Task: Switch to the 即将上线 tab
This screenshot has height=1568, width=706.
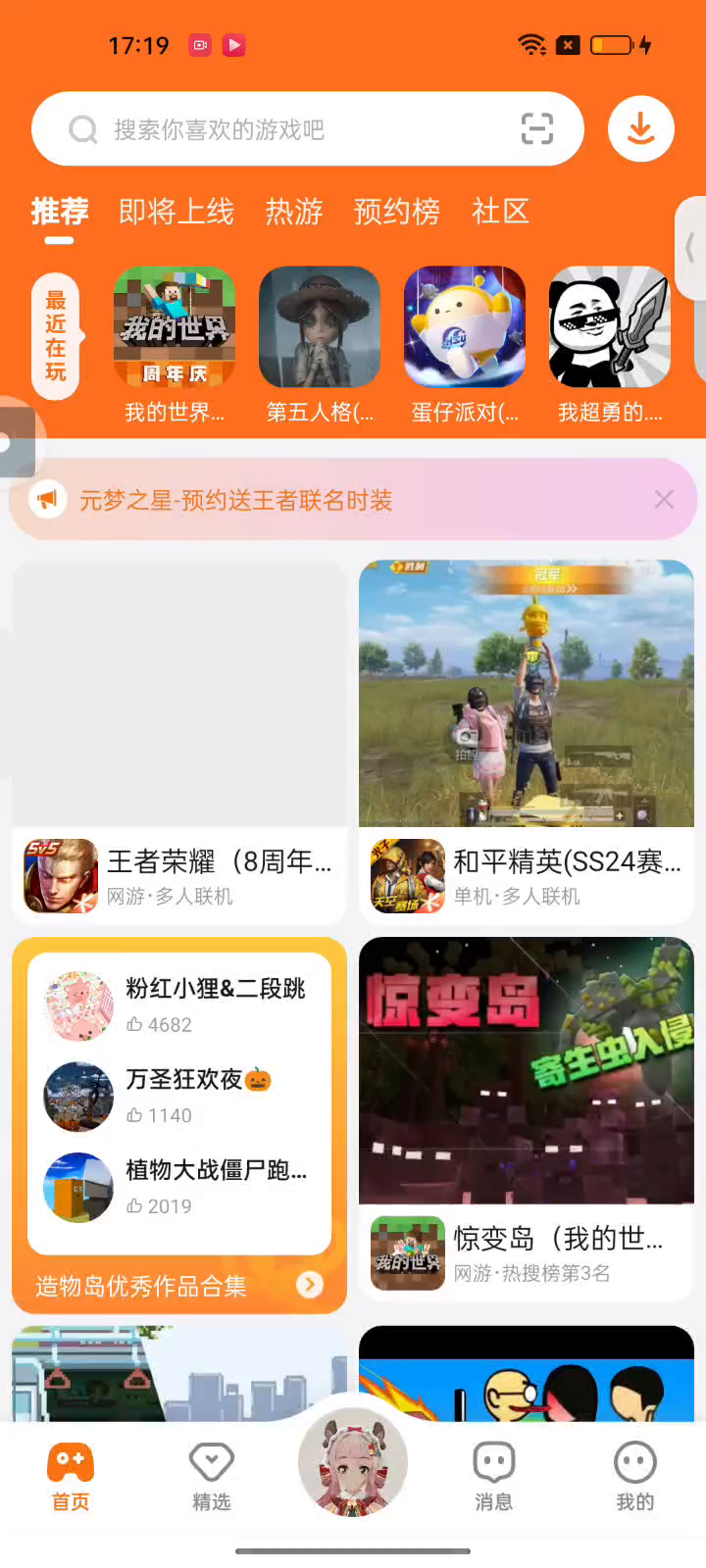Action: pyautogui.click(x=176, y=212)
